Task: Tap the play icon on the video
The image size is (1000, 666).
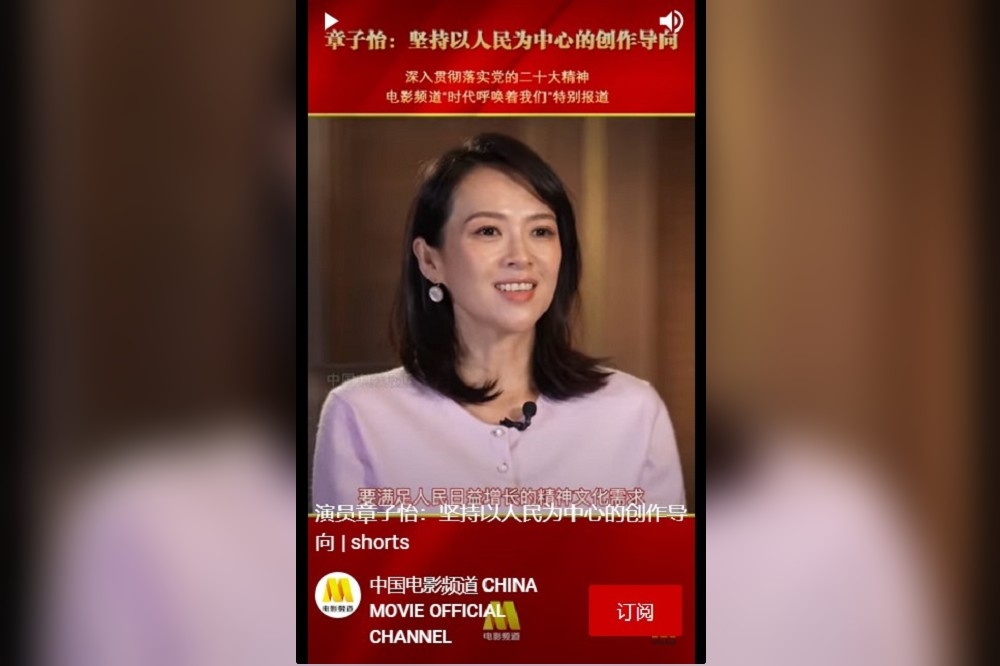Action: [331, 21]
